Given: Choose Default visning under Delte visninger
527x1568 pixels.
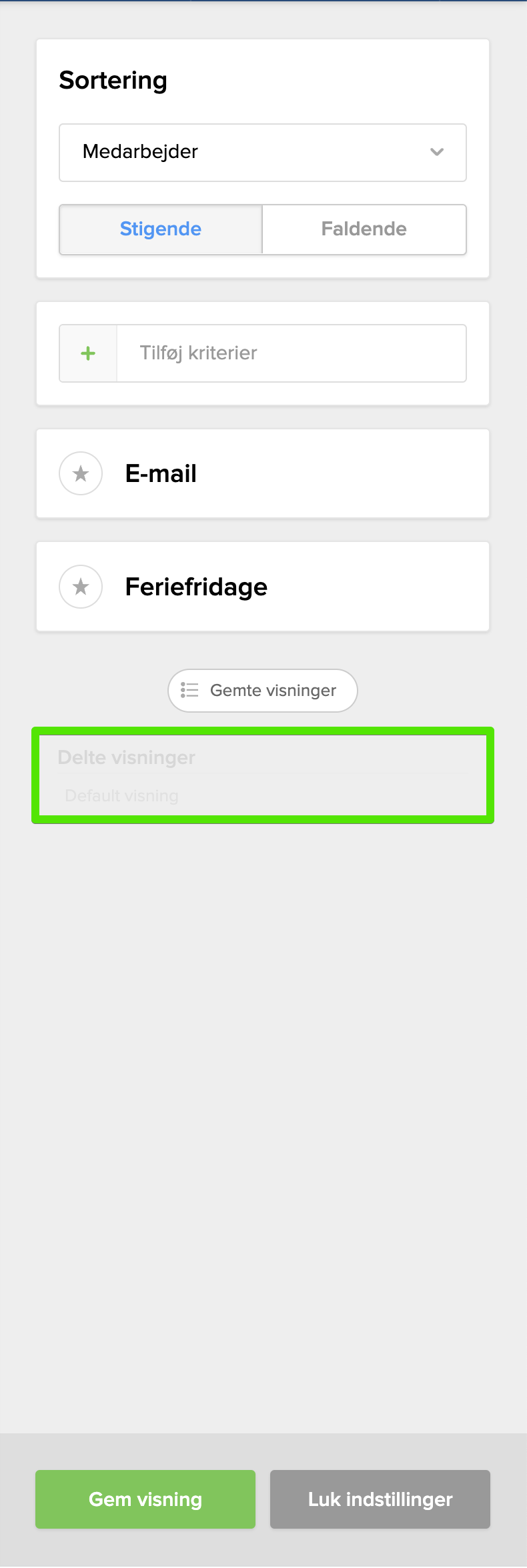Looking at the screenshot, I should pos(122,796).
